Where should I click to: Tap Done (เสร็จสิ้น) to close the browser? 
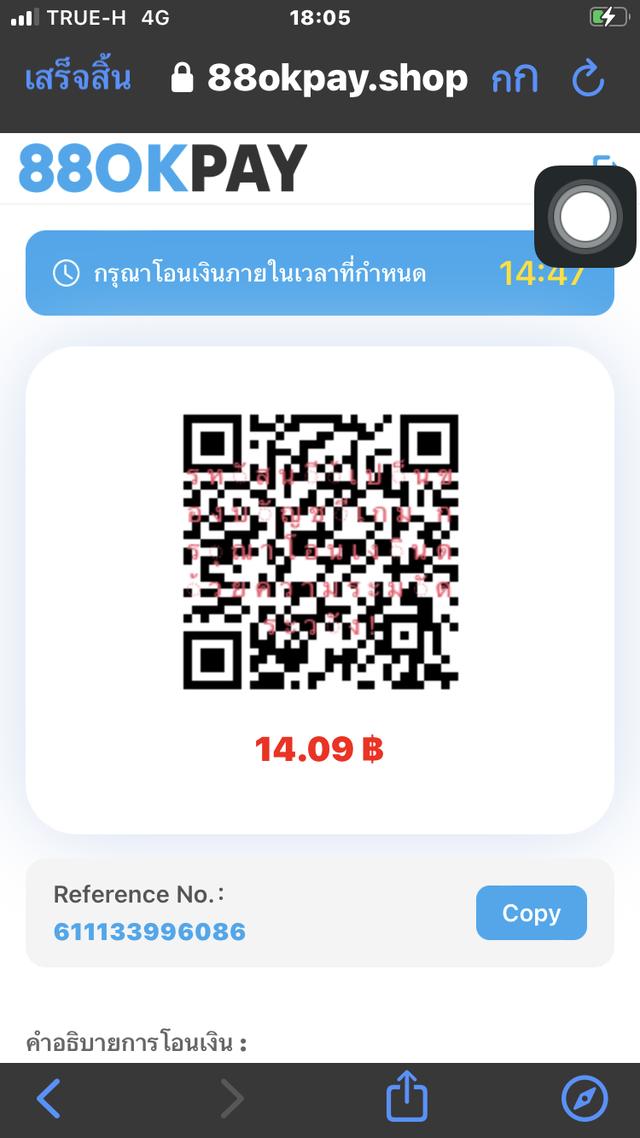click(x=77, y=78)
